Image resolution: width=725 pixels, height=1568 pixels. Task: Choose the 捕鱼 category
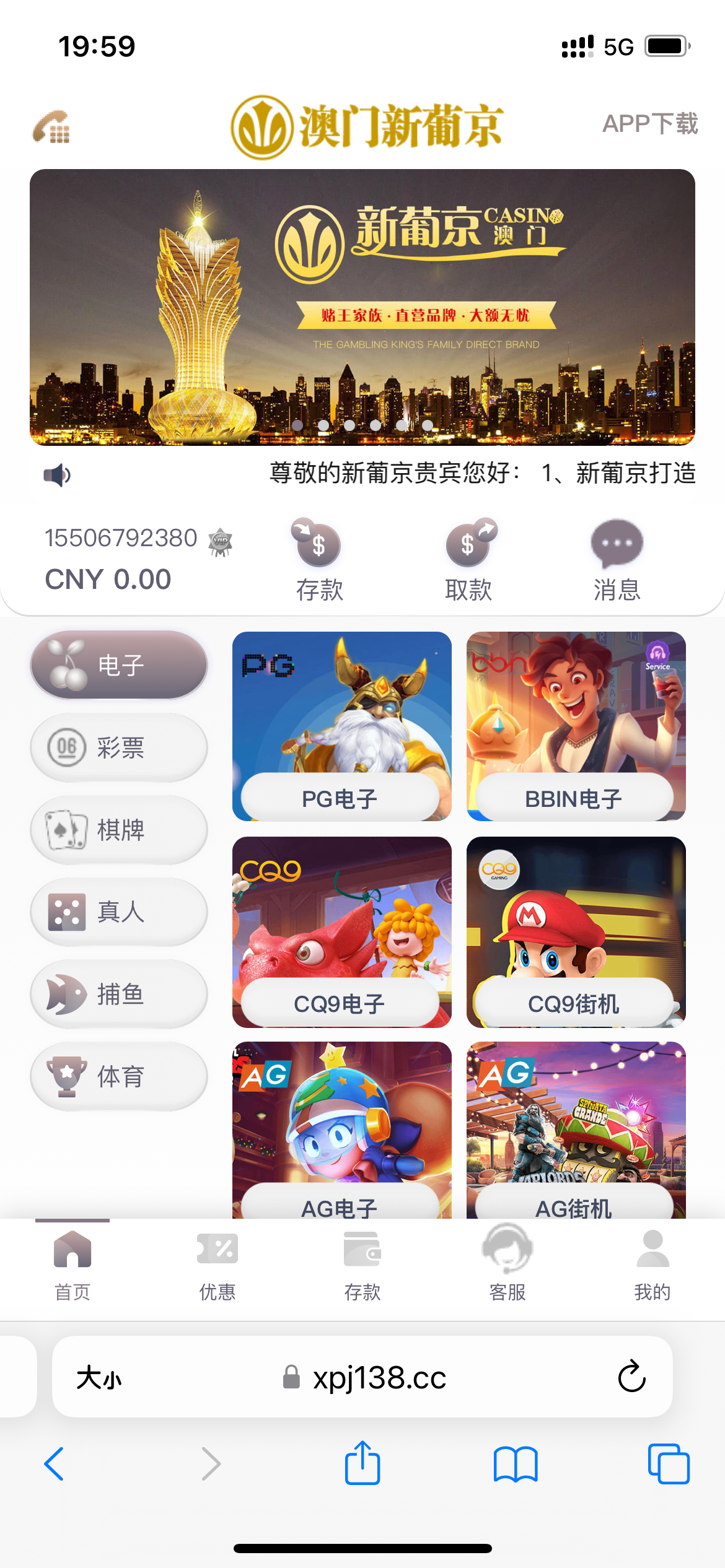click(119, 994)
